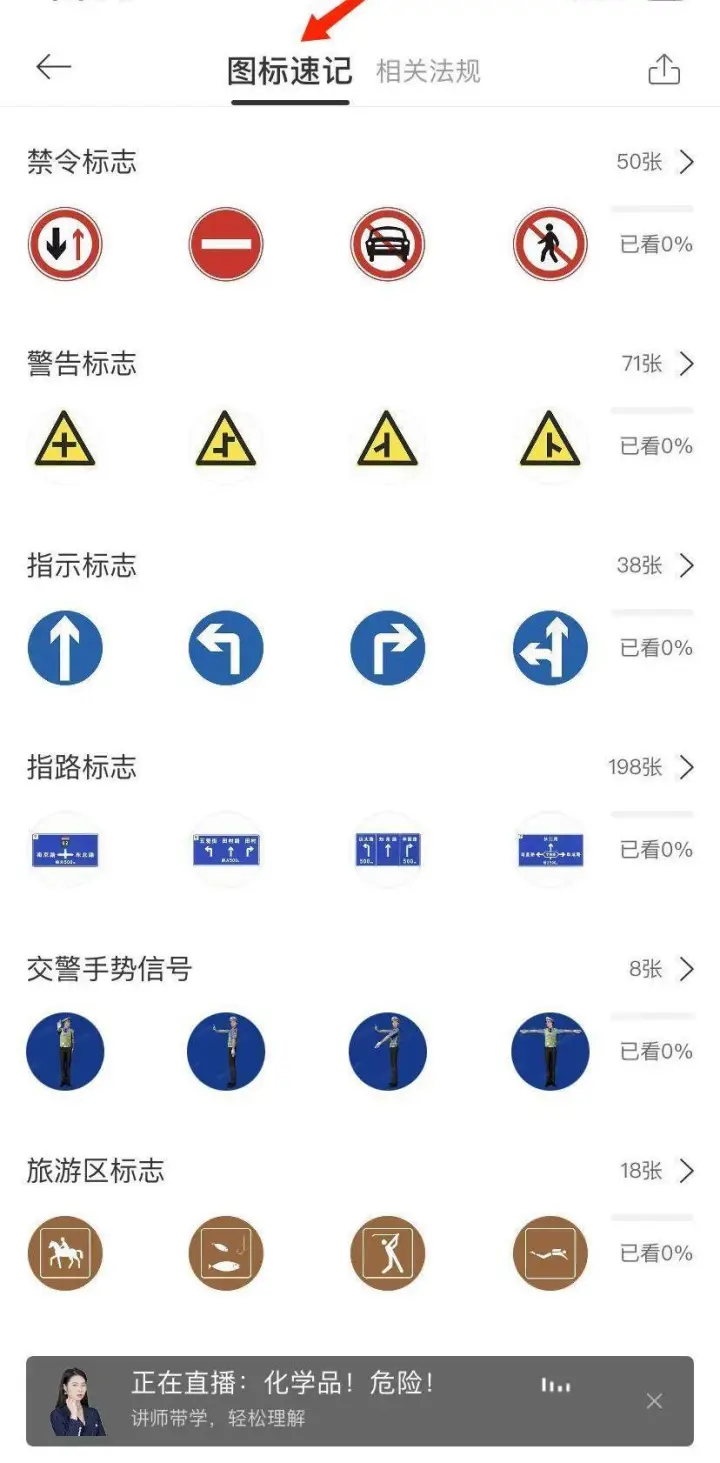720x1463 pixels.
Task: Share this page via the share icon
Action: [x=664, y=68]
